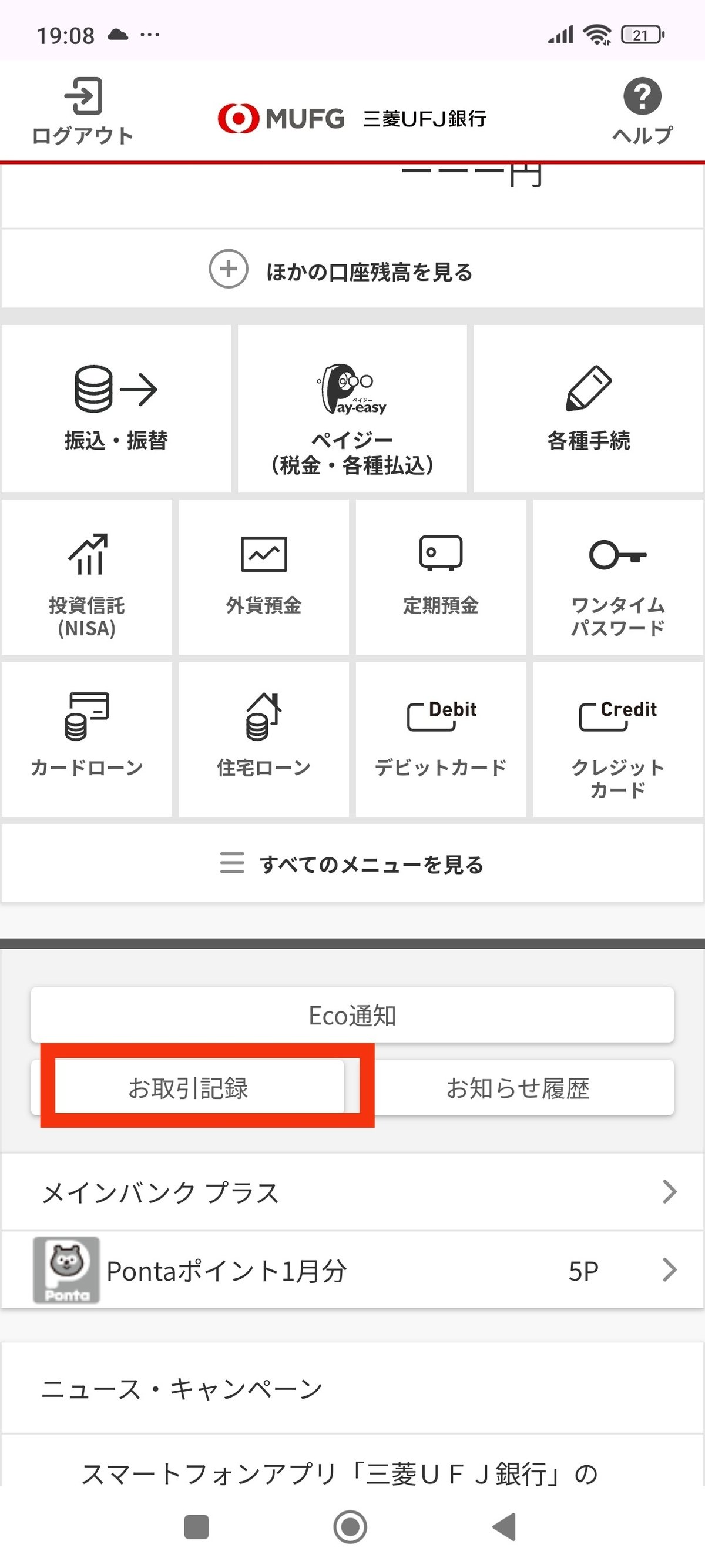
Task: Switch to the お知らせ履歴 tab
Action: (518, 1088)
